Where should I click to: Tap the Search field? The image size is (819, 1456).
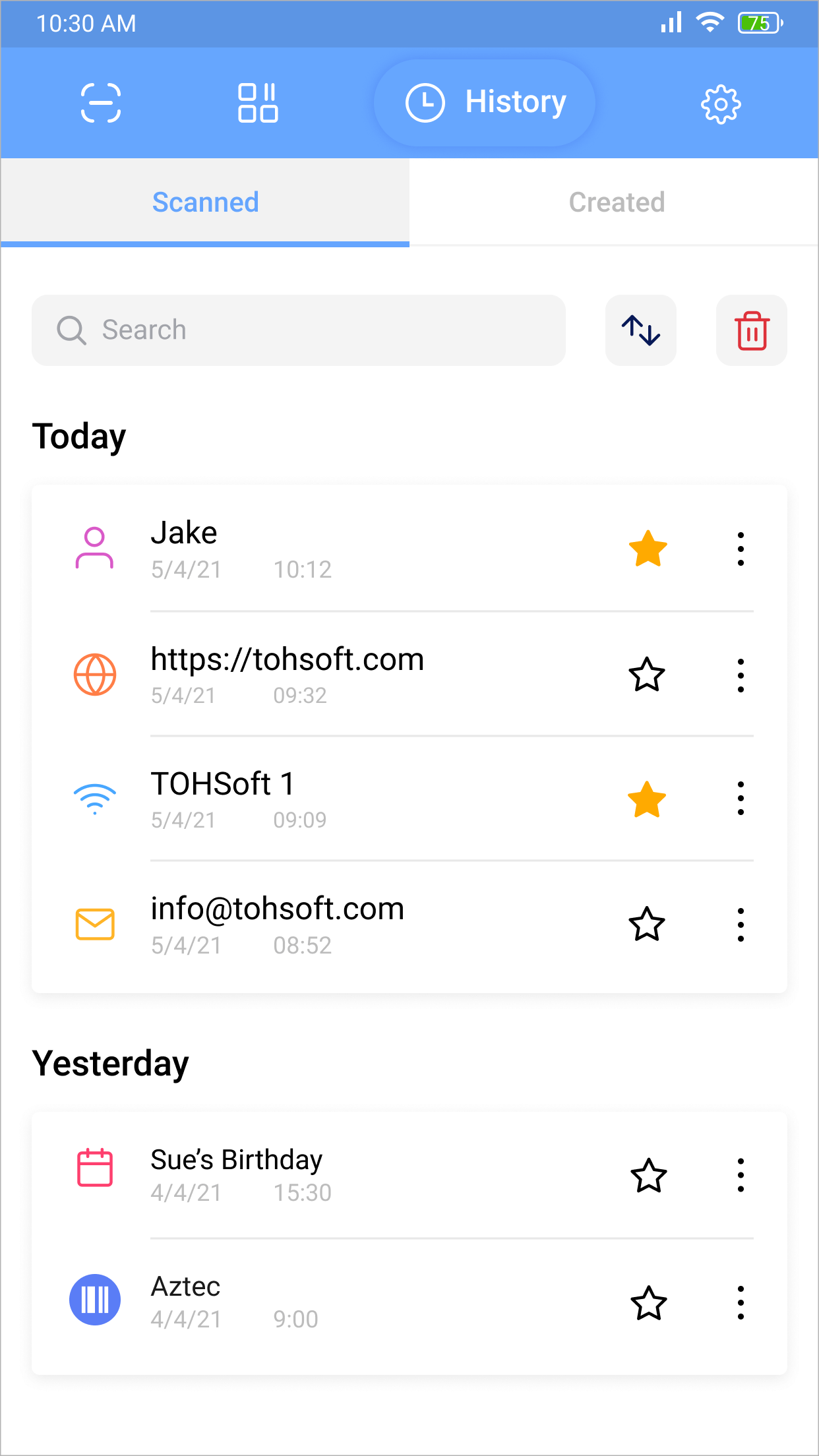coord(299,330)
